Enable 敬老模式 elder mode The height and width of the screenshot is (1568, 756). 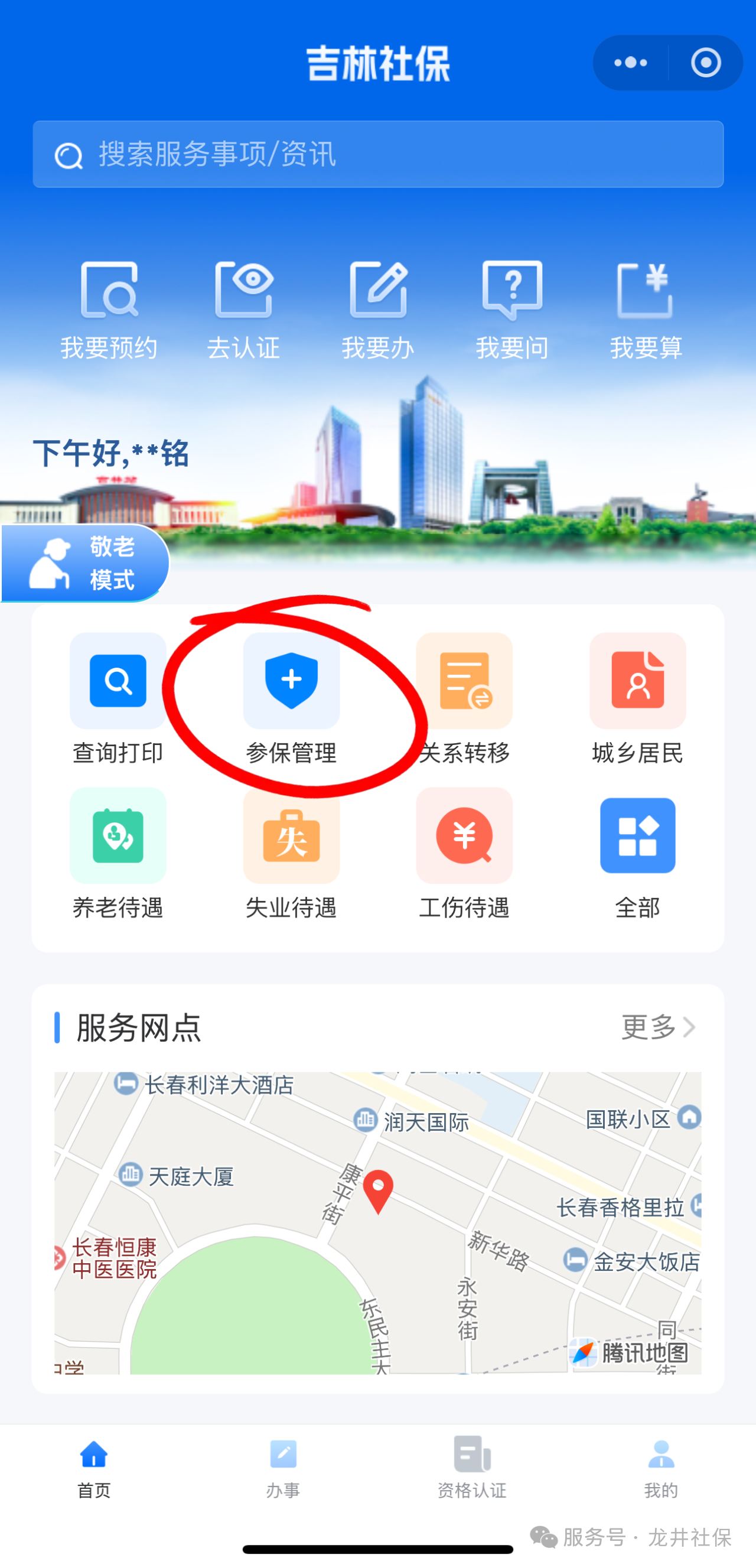(x=85, y=563)
